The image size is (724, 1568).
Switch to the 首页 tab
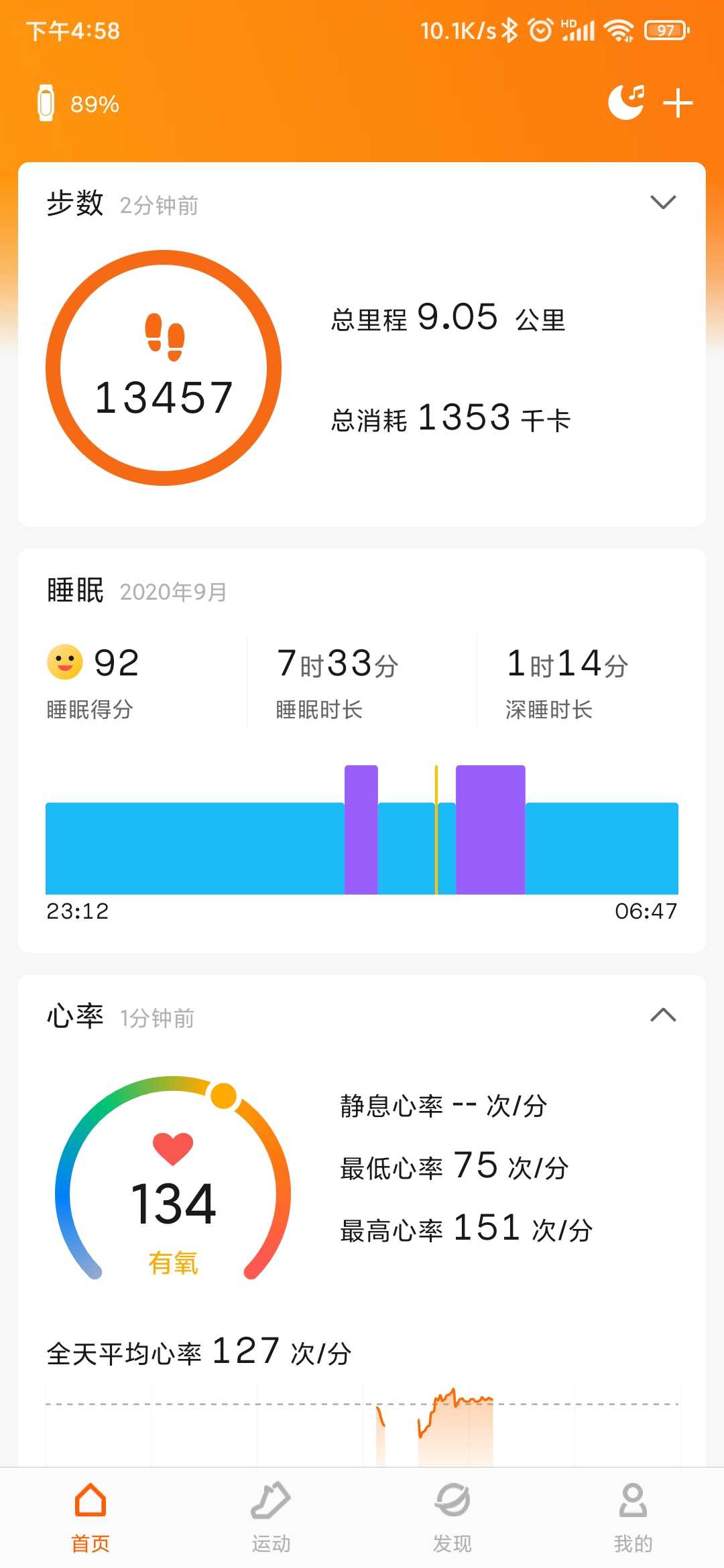coord(90,1518)
